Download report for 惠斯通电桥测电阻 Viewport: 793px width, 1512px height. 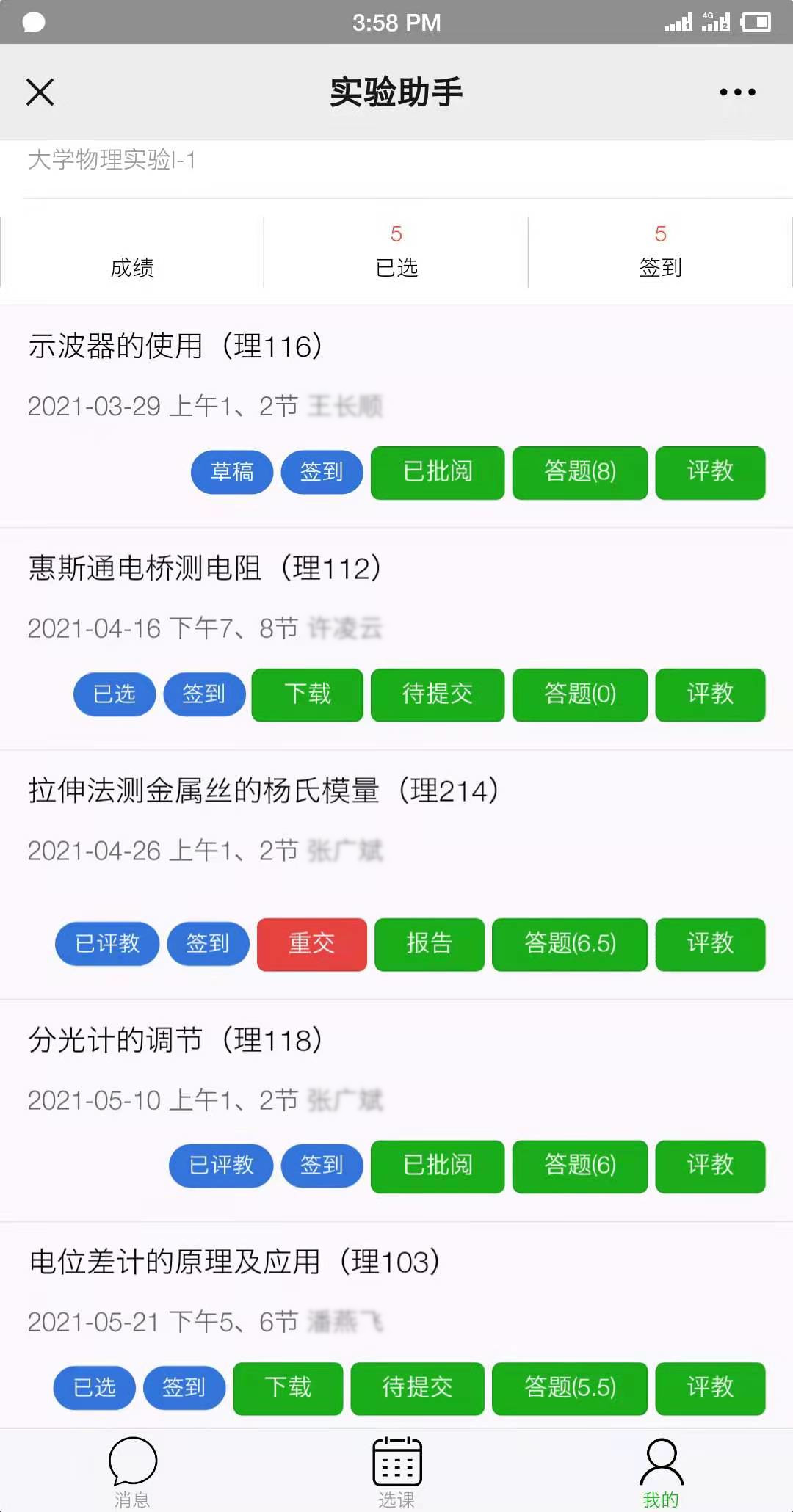tap(307, 694)
